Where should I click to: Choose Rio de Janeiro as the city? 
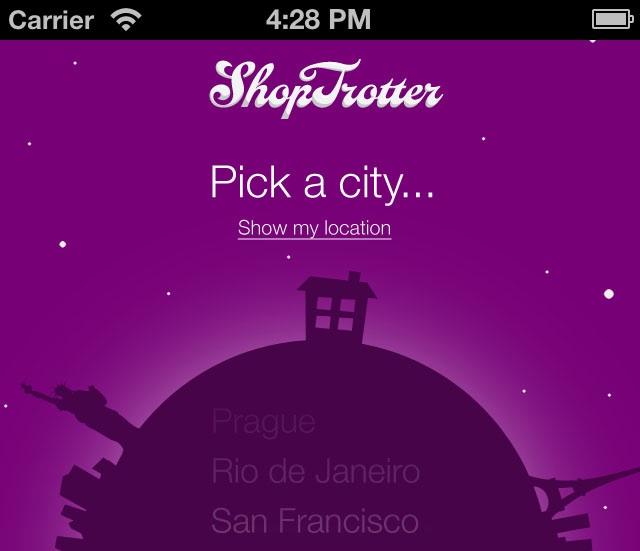point(315,471)
